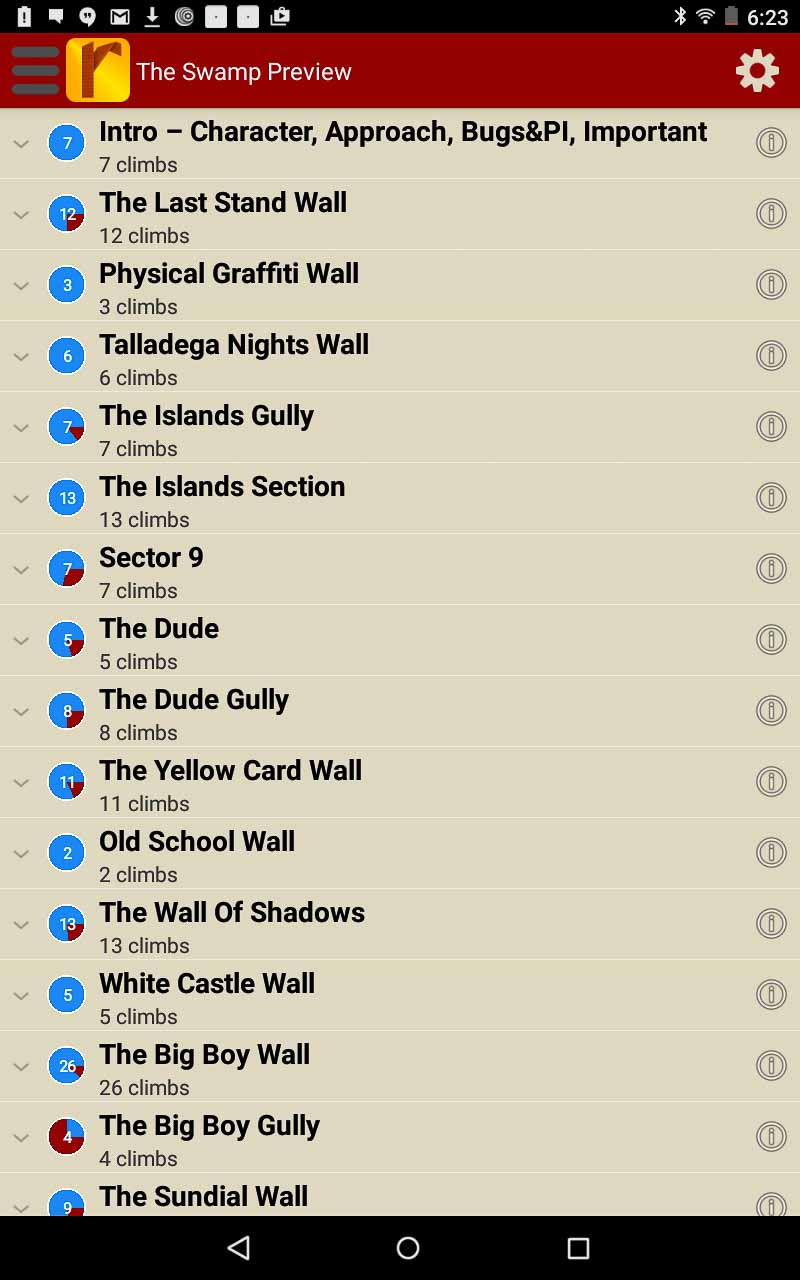Viewport: 800px width, 1280px height.
Task: Open the Intro section
Action: tap(403, 143)
